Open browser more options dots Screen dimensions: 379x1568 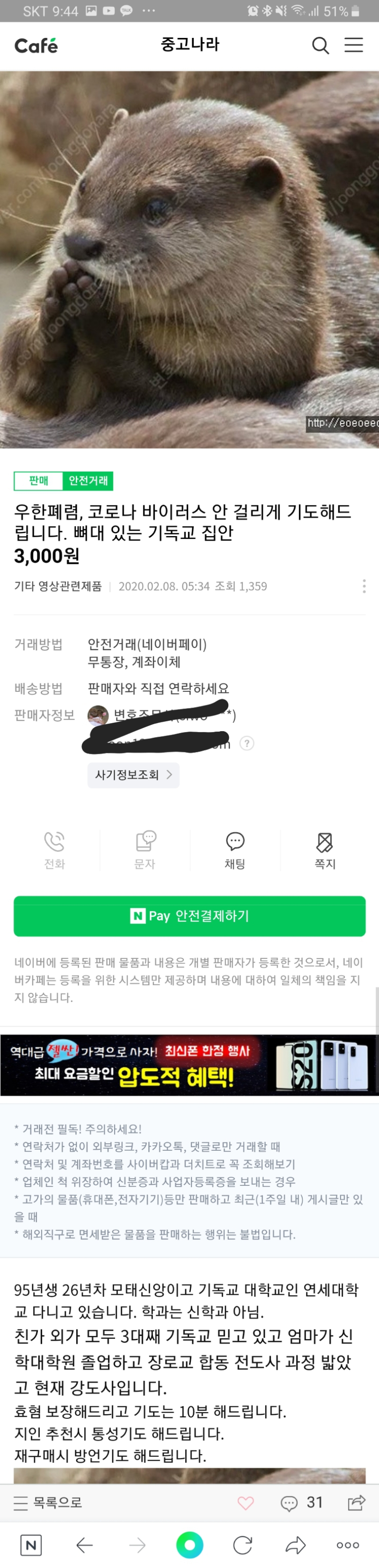pos(347,1545)
